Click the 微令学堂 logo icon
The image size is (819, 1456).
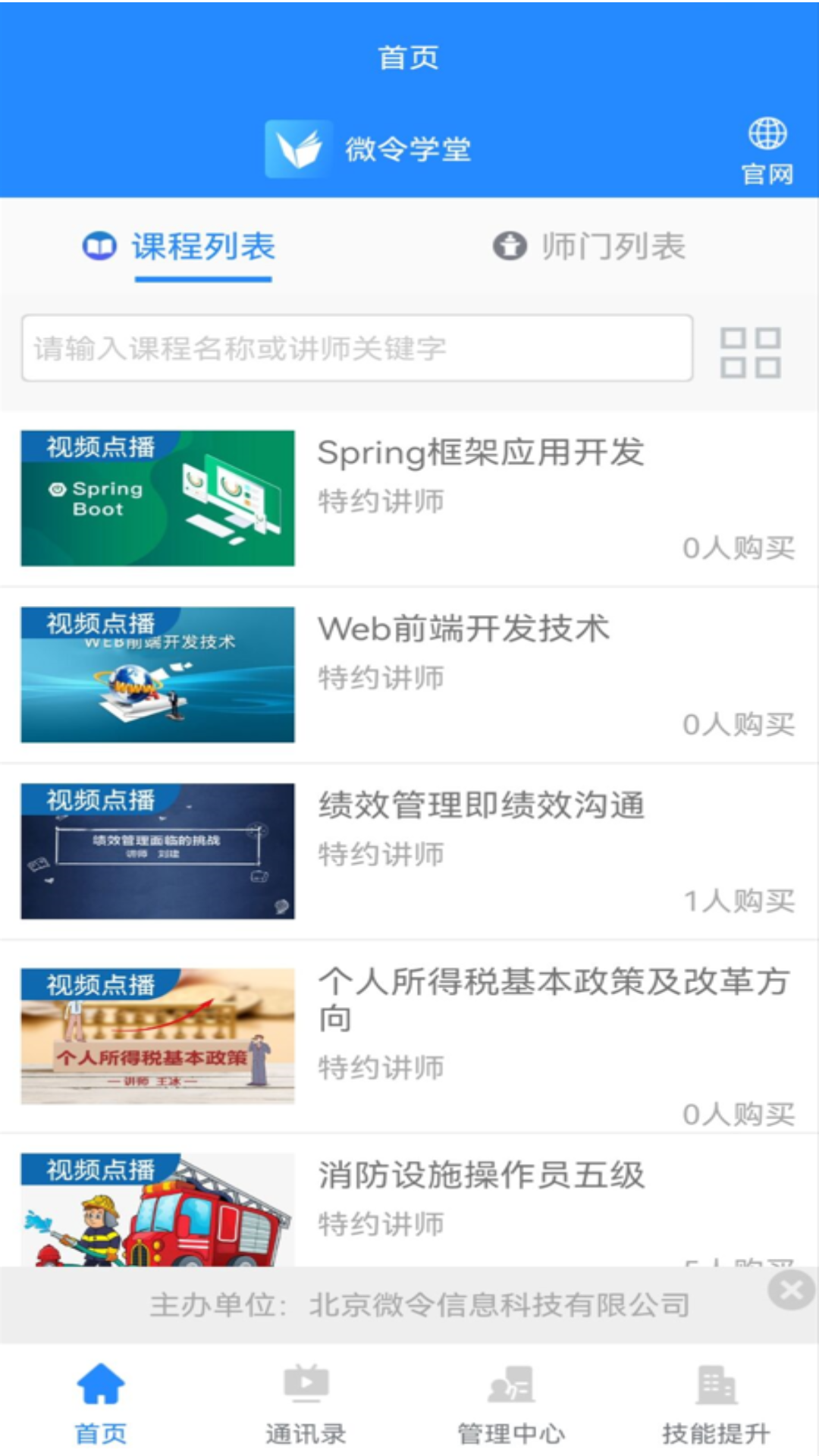(x=297, y=148)
